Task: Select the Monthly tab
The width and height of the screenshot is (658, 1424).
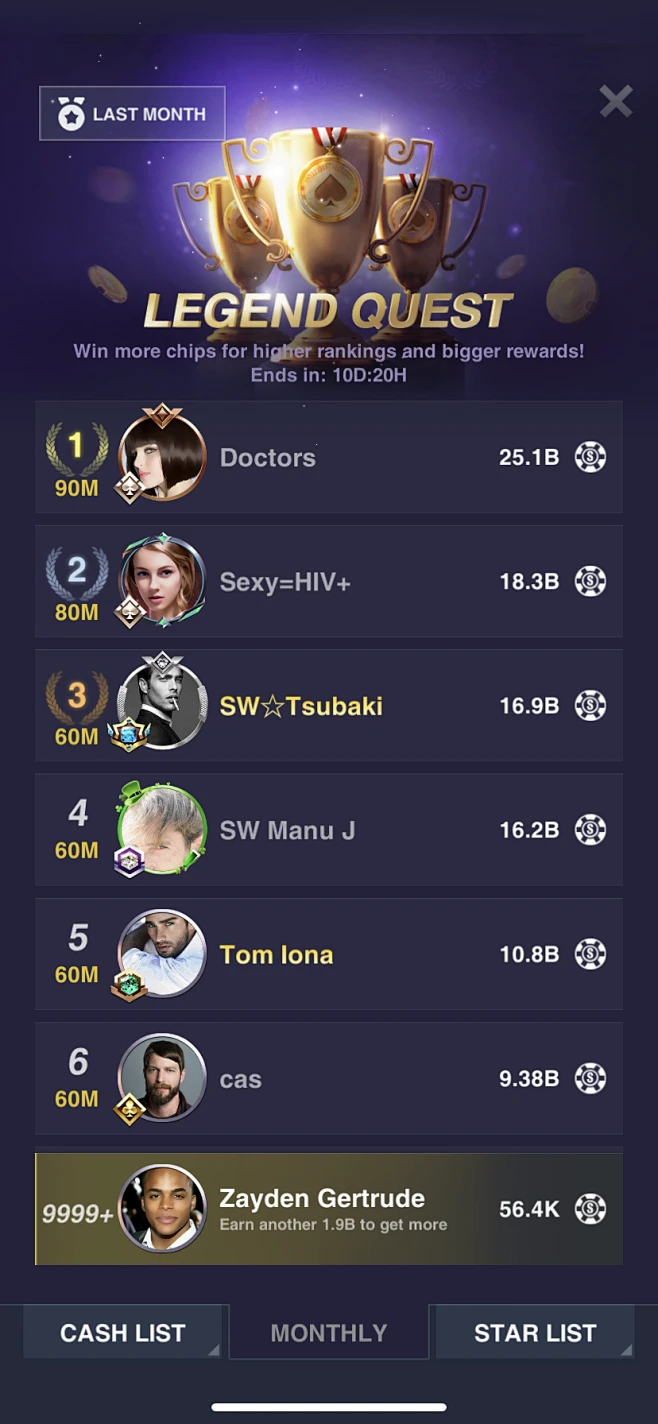Action: pos(328,1333)
